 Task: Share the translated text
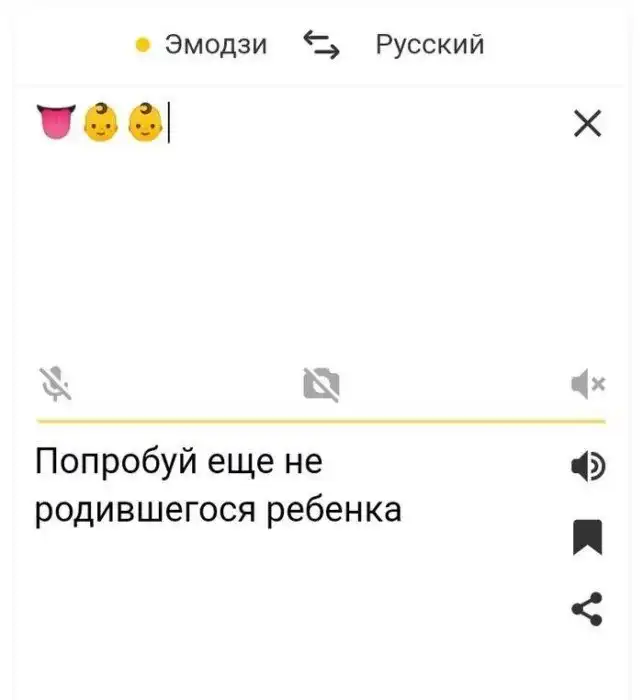point(586,608)
